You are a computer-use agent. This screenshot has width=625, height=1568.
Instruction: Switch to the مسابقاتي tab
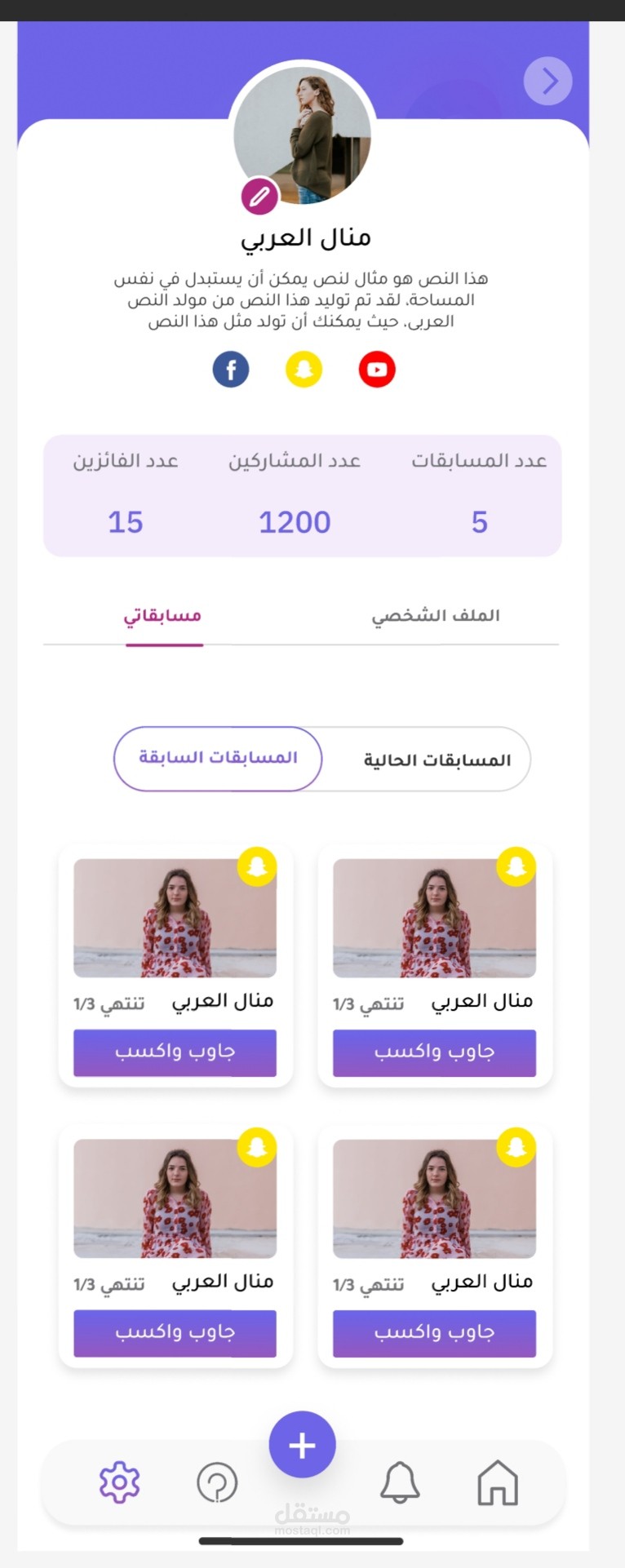(163, 616)
